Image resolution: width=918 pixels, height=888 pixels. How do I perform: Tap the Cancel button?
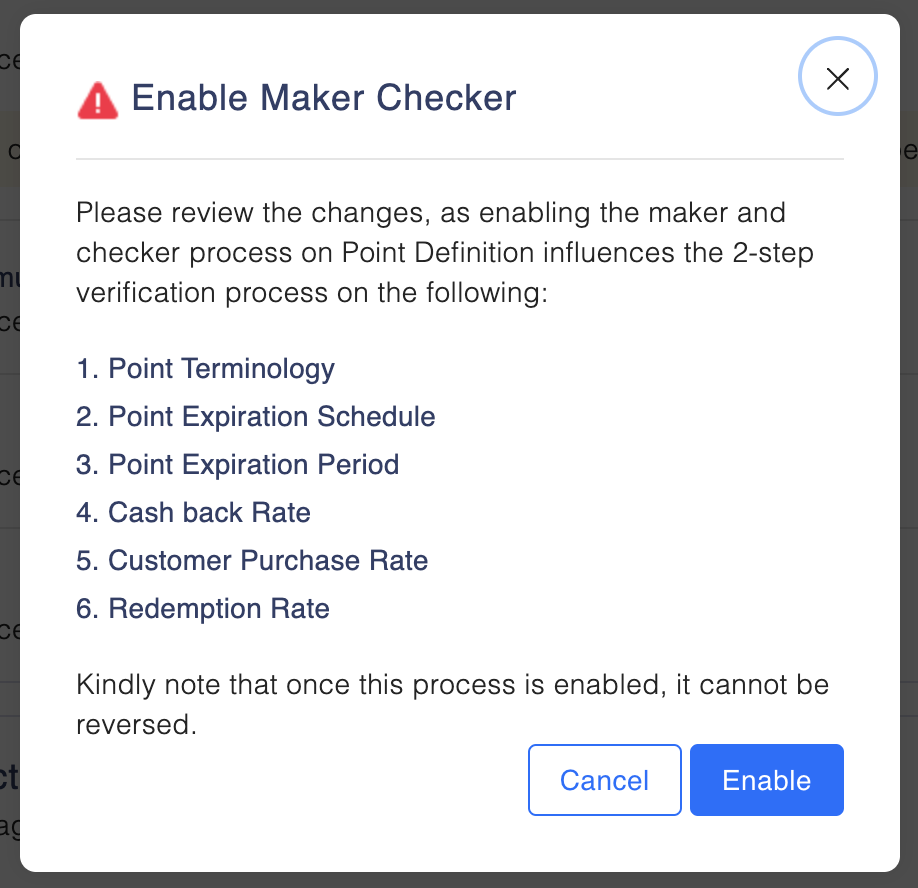tap(604, 780)
